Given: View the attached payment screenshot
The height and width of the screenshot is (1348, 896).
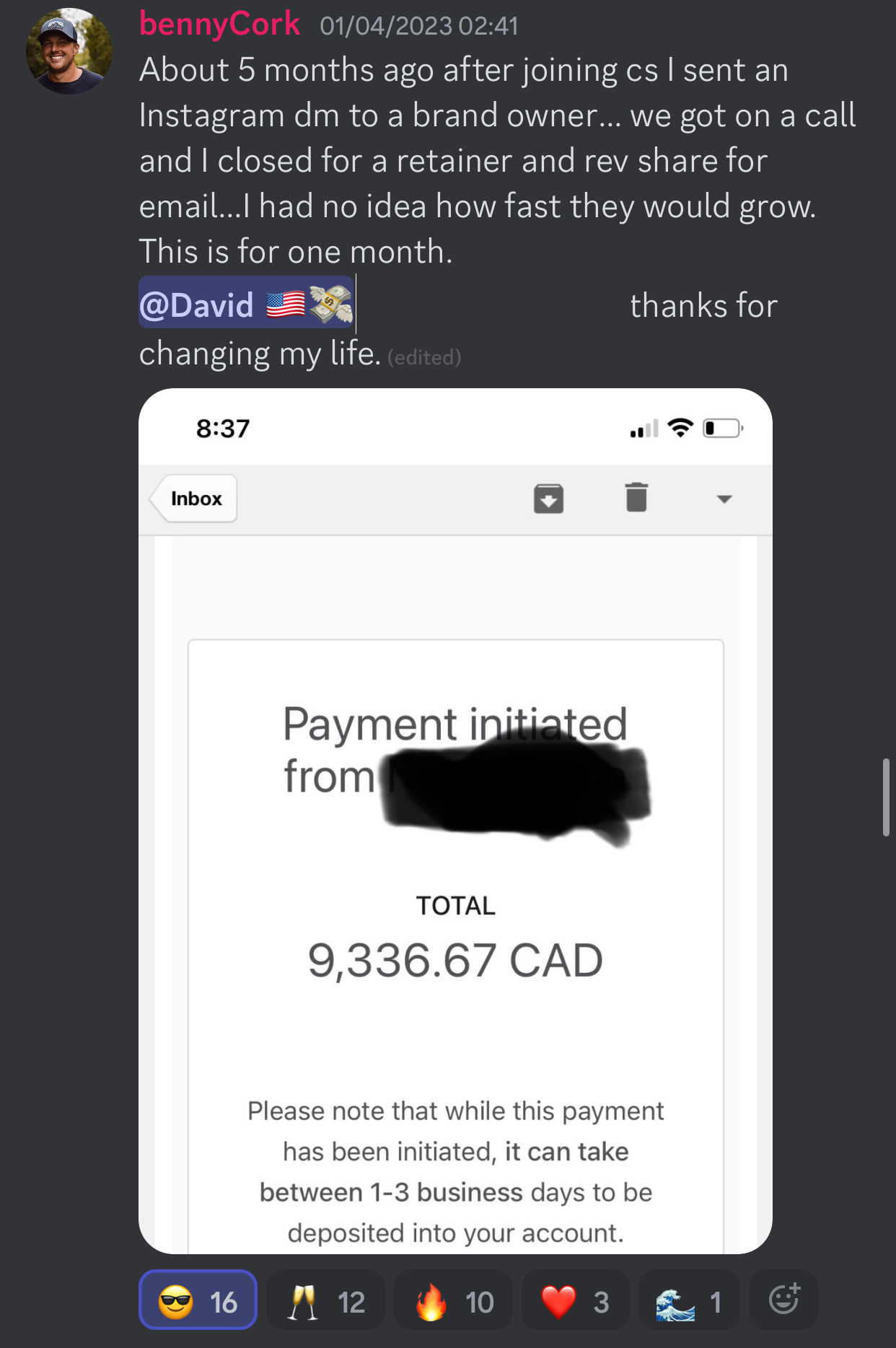Looking at the screenshot, I should tap(455, 820).
